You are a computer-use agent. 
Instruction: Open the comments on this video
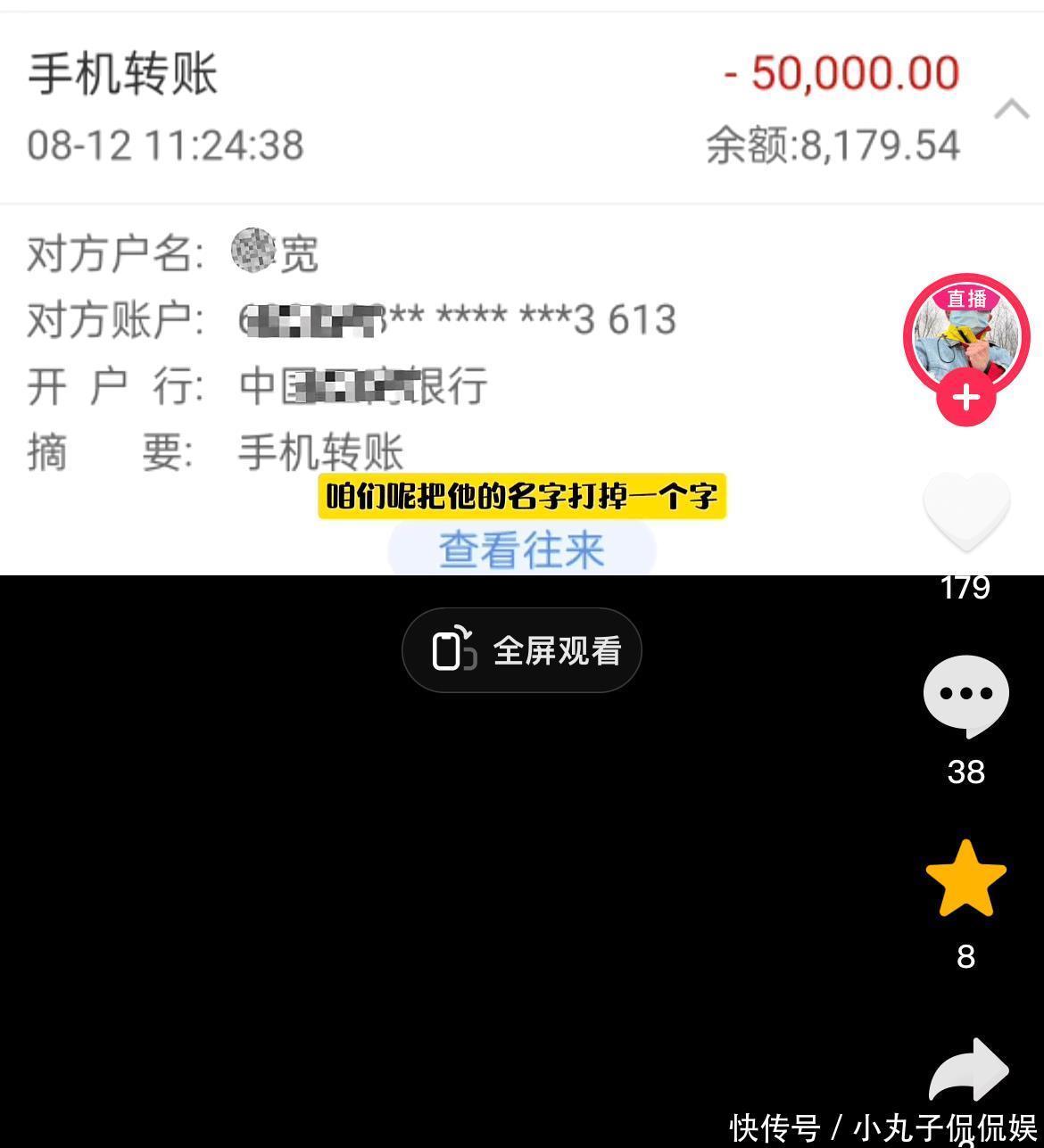[x=965, y=696]
